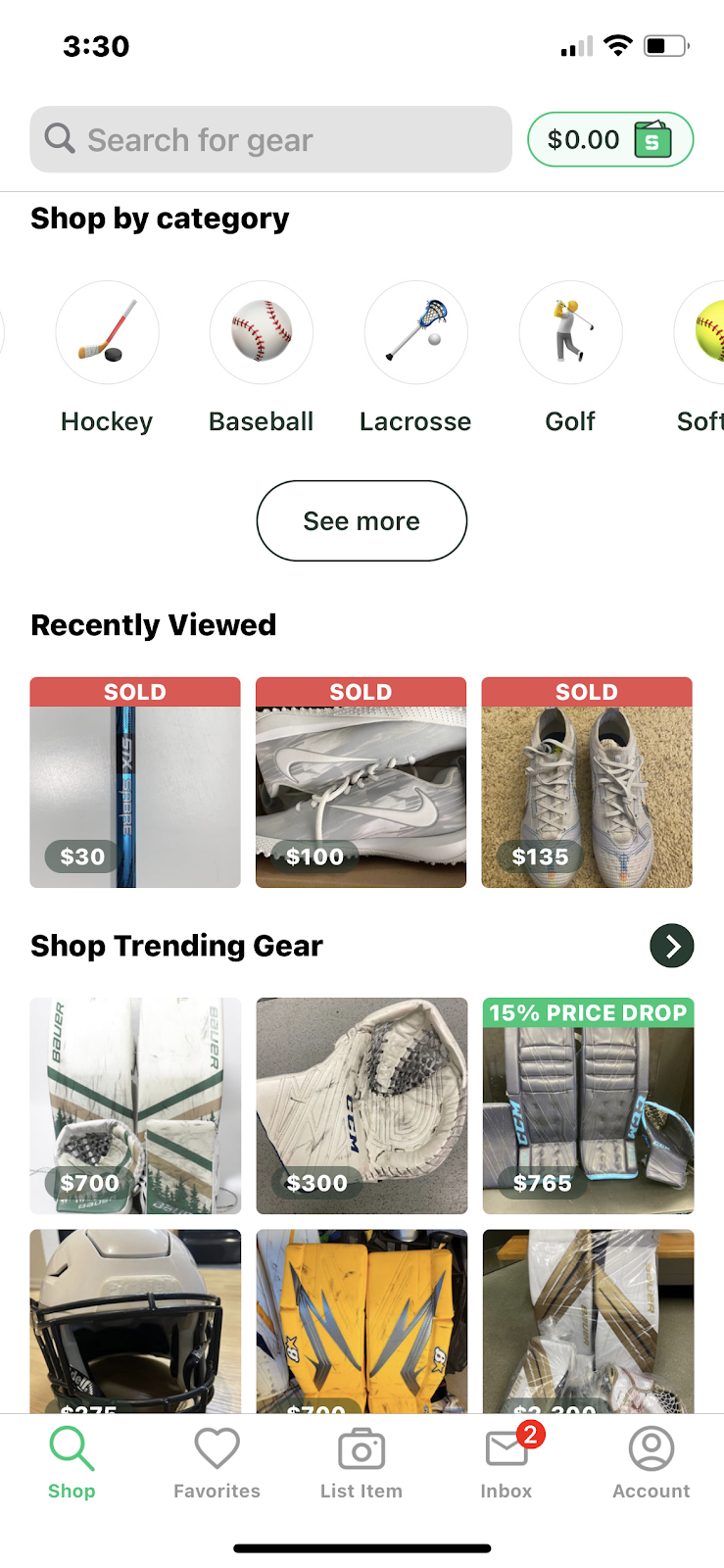
Task: Go to the List Item tab
Action: pos(362,1462)
